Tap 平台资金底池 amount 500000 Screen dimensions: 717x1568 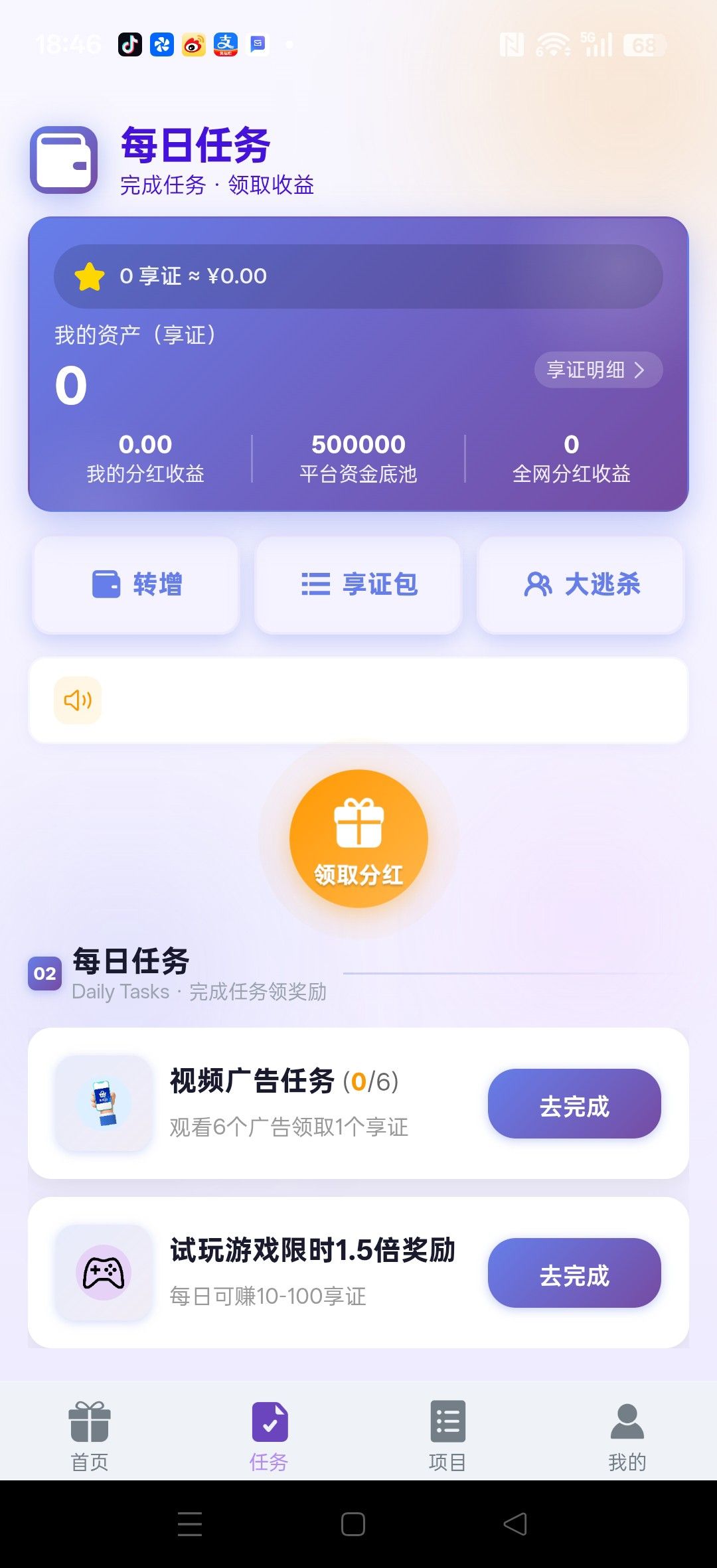(x=358, y=443)
